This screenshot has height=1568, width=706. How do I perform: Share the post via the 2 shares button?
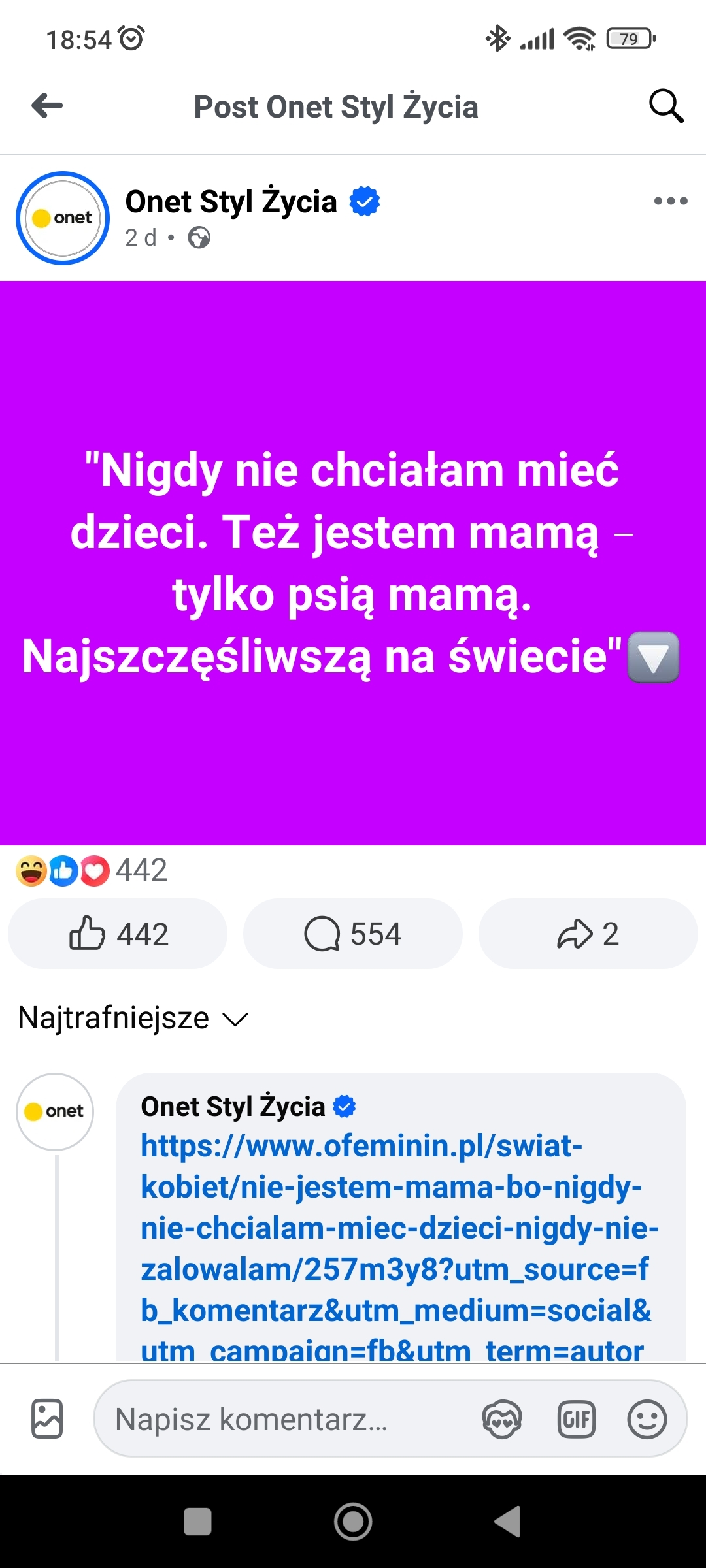pyautogui.click(x=588, y=934)
